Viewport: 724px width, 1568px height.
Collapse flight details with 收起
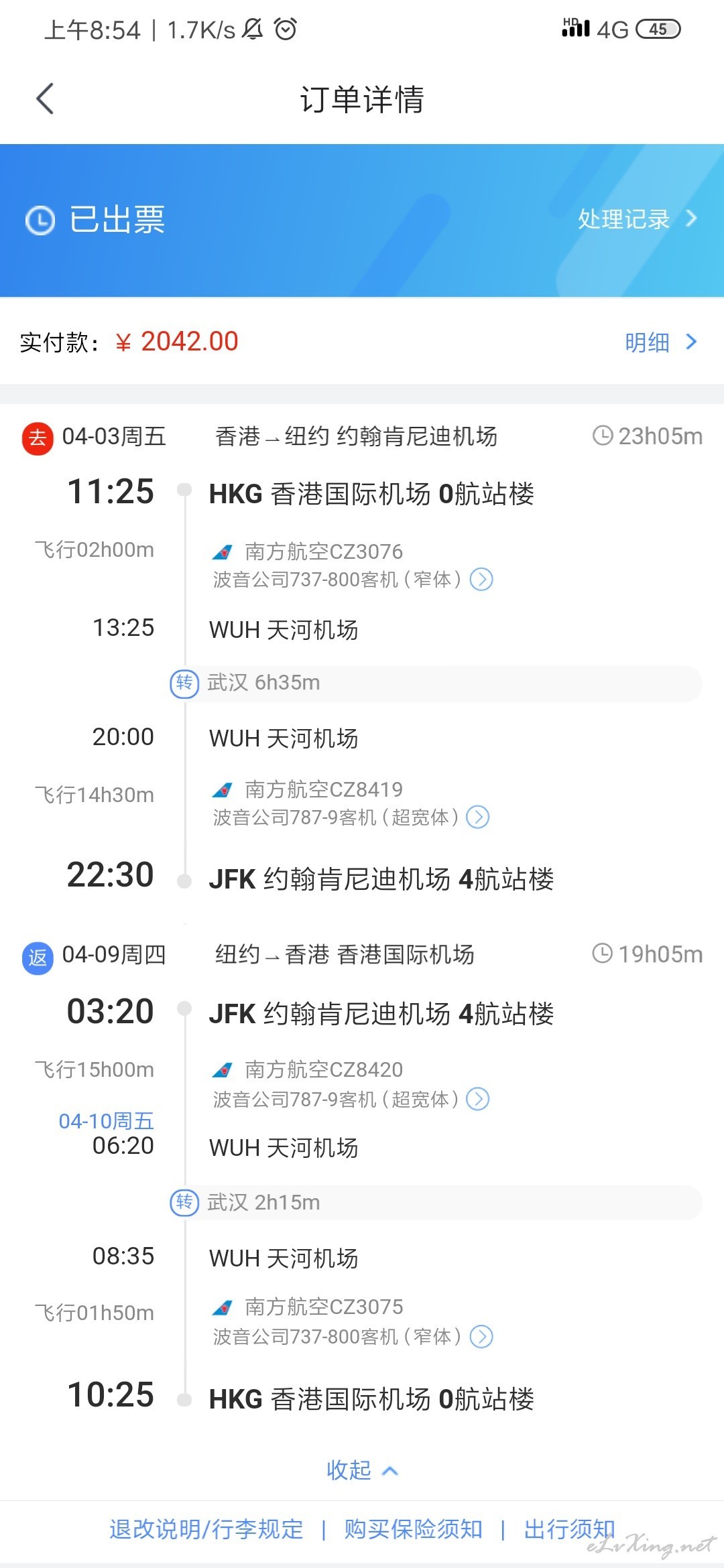click(362, 1470)
